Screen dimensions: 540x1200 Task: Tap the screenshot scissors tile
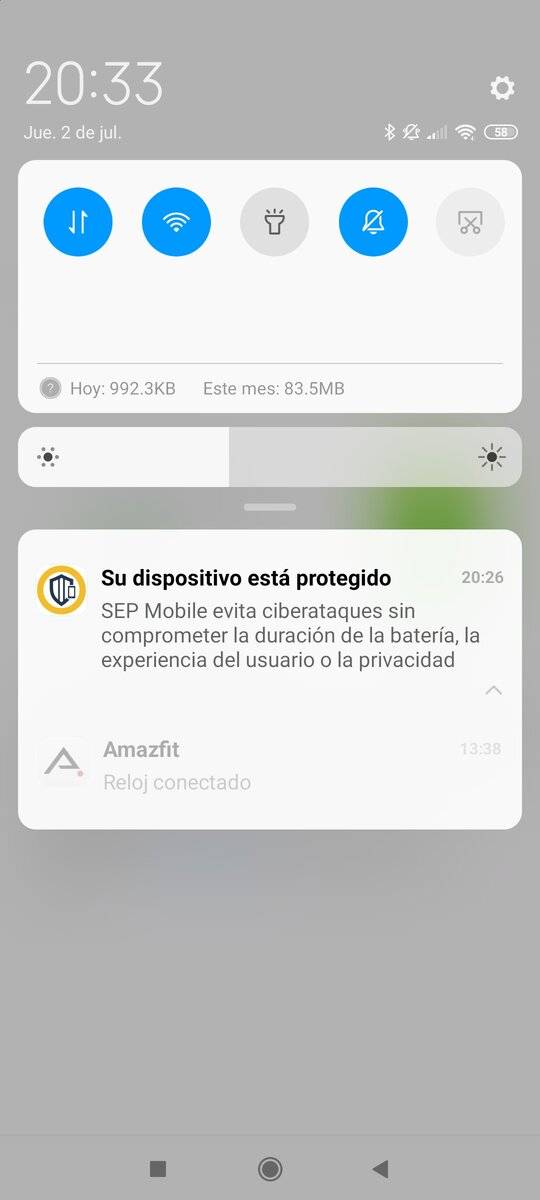tap(470, 222)
